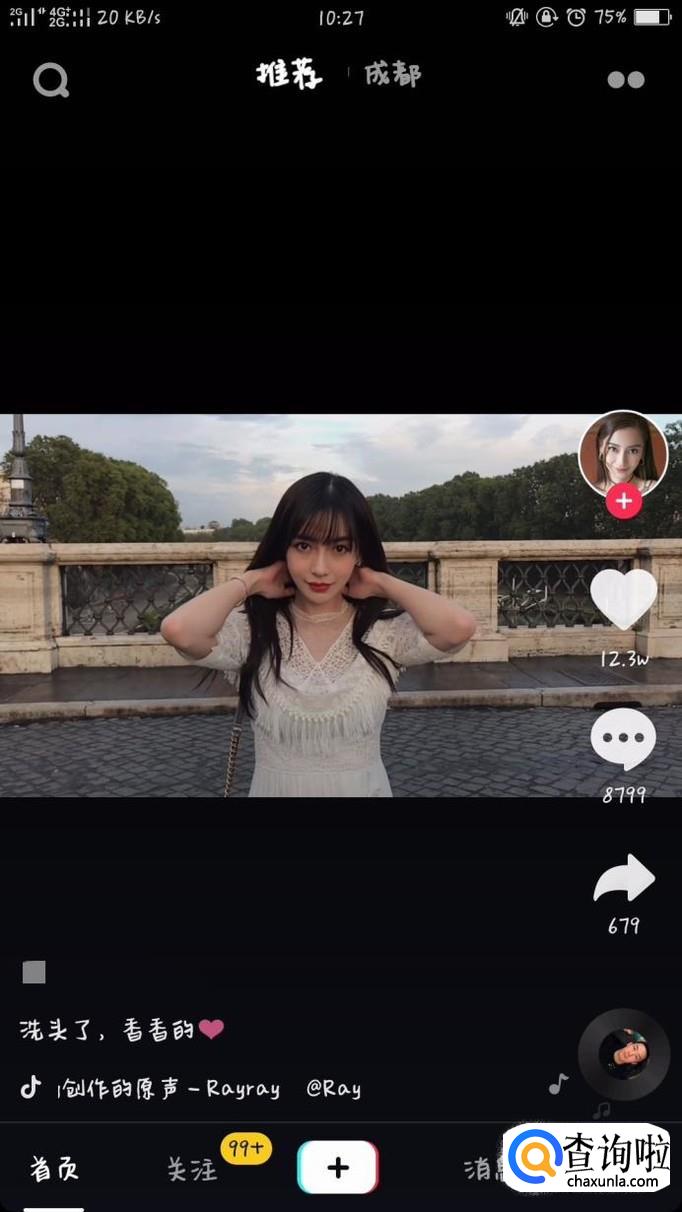
Task: Follow the creator with the red plus
Action: click(x=624, y=501)
